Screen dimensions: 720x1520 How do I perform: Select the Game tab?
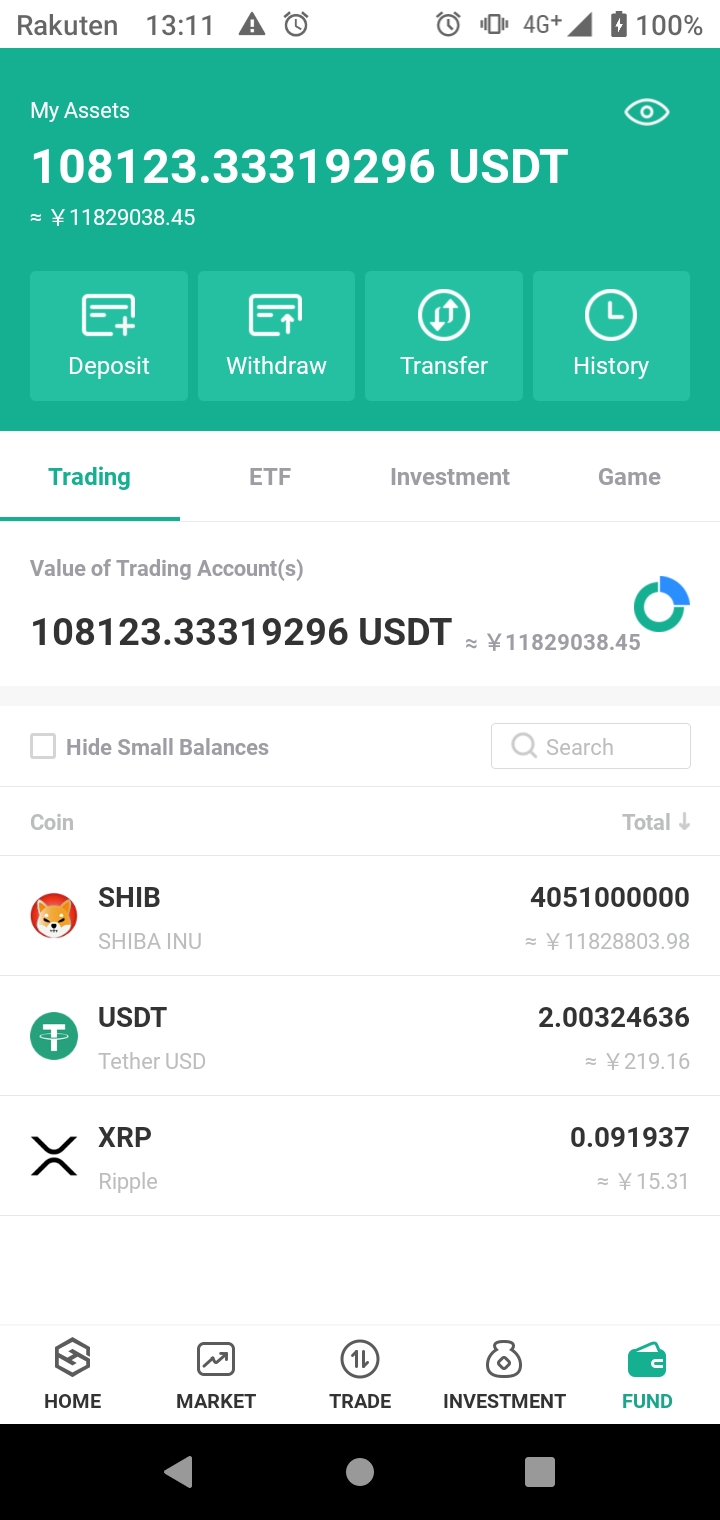tap(629, 477)
